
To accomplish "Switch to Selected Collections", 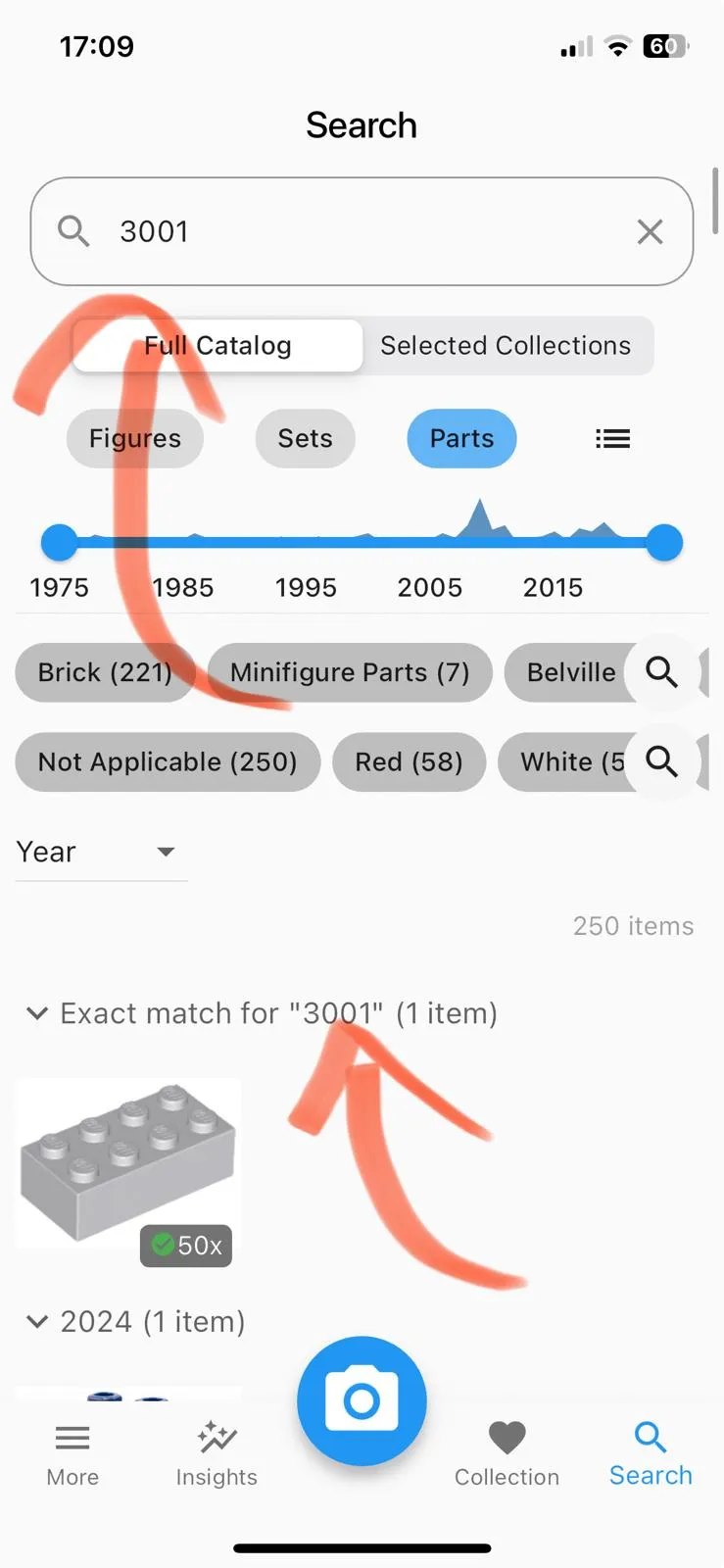I will click(x=506, y=345).
